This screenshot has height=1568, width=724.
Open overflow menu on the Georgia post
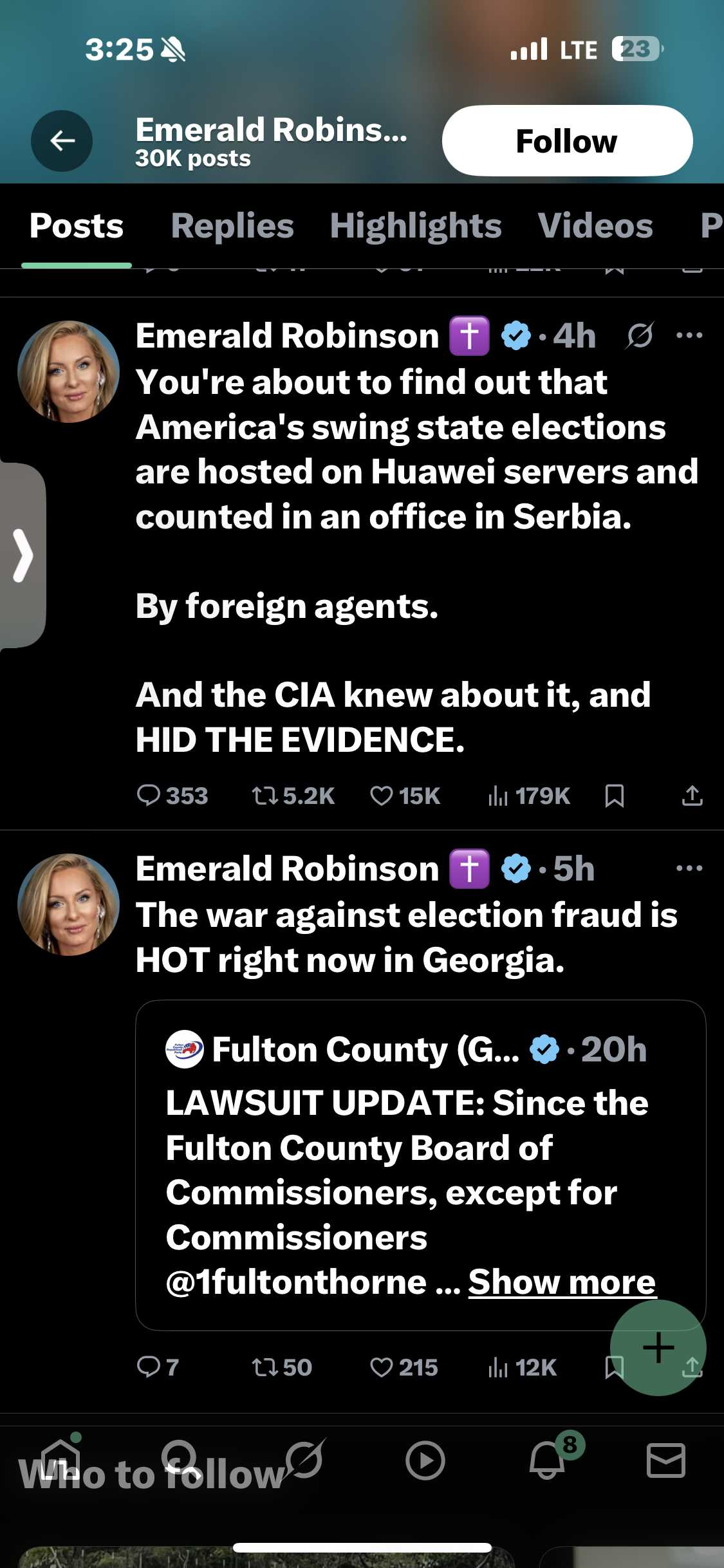[x=689, y=868]
